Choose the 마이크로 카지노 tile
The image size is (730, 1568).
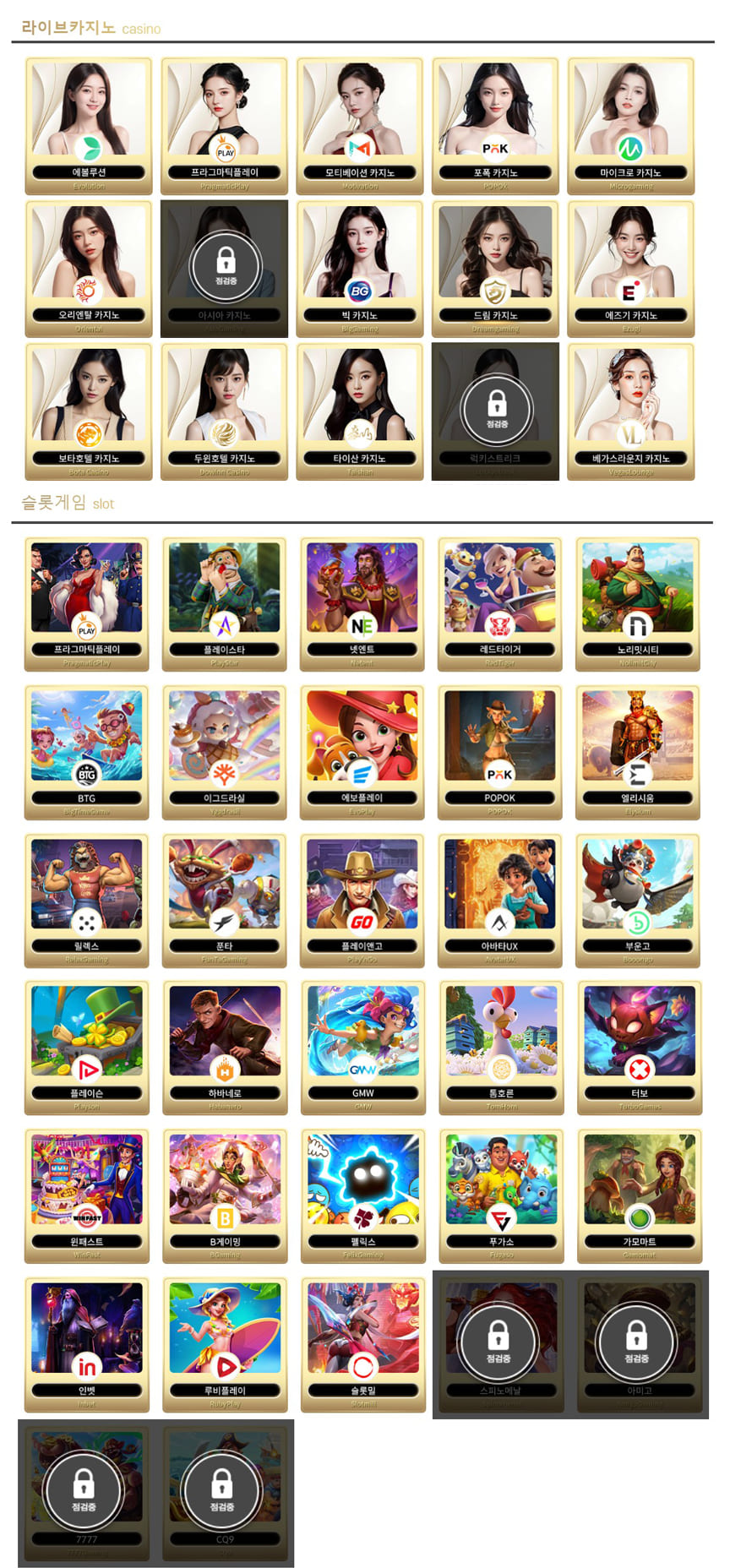[630, 125]
